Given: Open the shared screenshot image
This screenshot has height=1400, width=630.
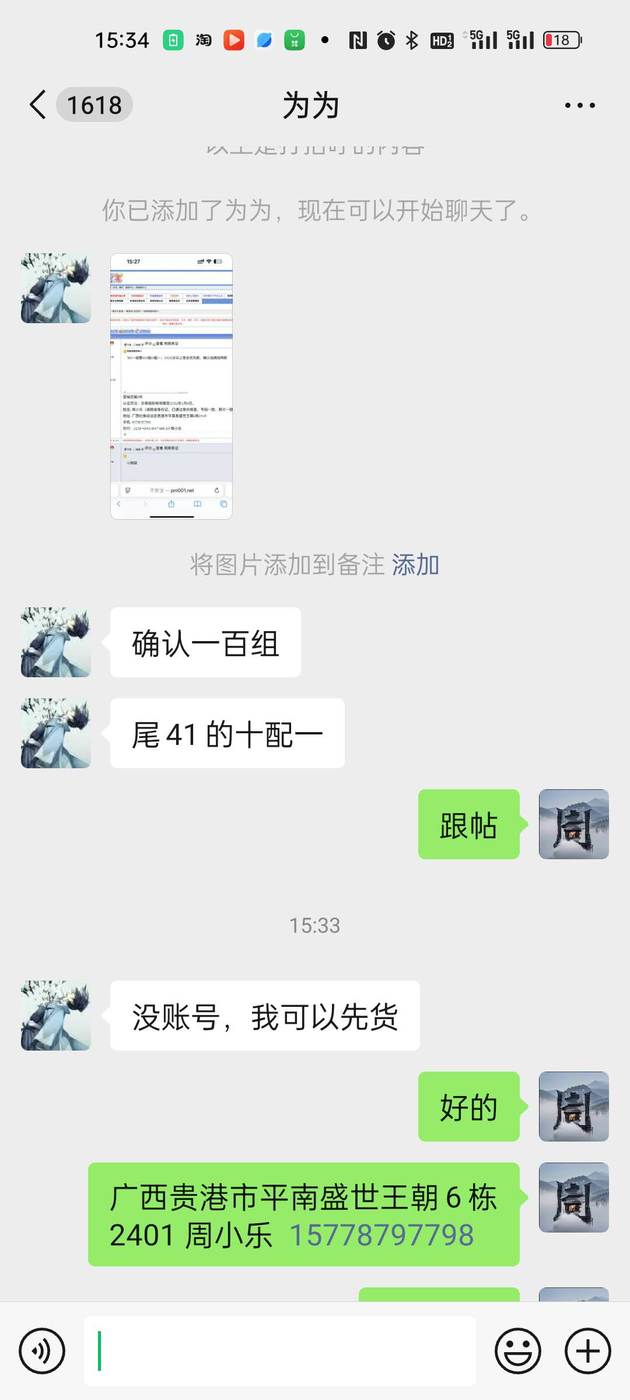Looking at the screenshot, I should [171, 386].
